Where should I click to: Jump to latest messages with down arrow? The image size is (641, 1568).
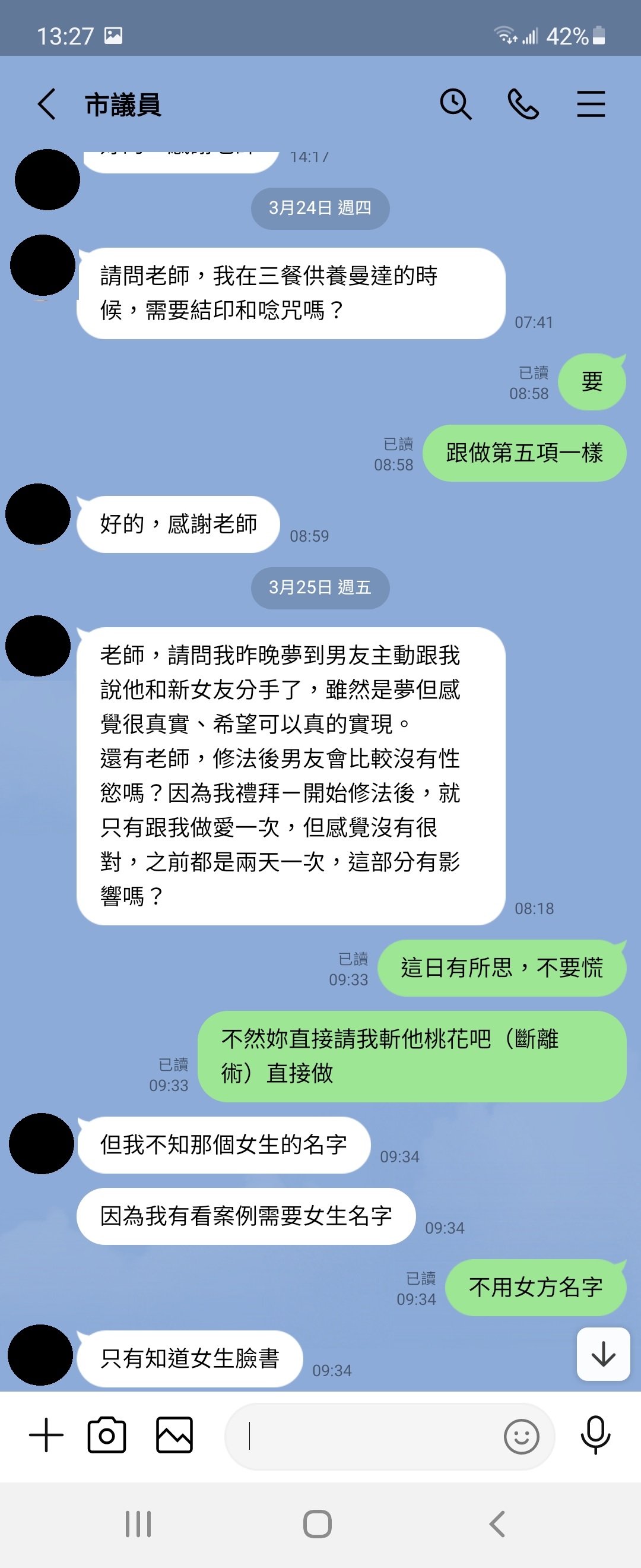pos(602,1354)
